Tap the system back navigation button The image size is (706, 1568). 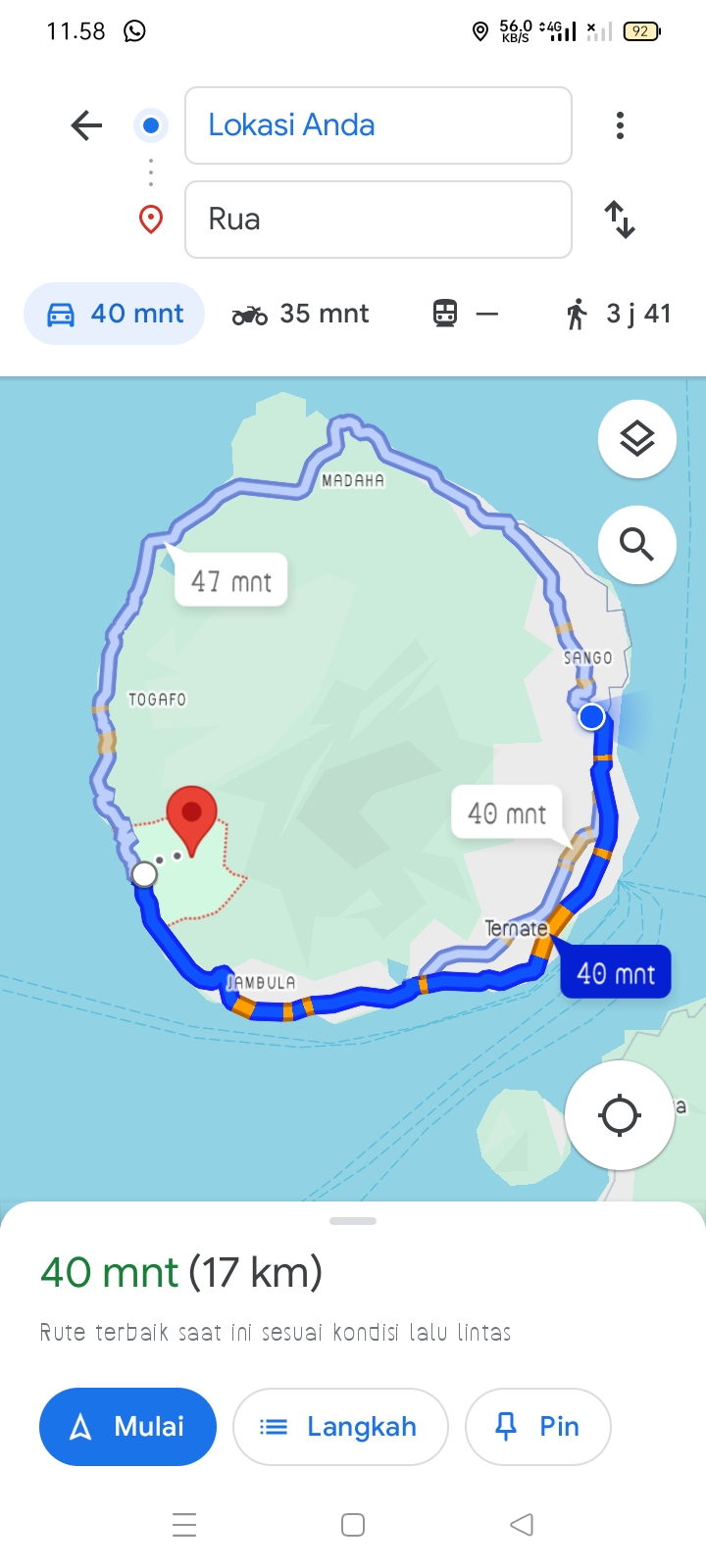click(x=522, y=1525)
